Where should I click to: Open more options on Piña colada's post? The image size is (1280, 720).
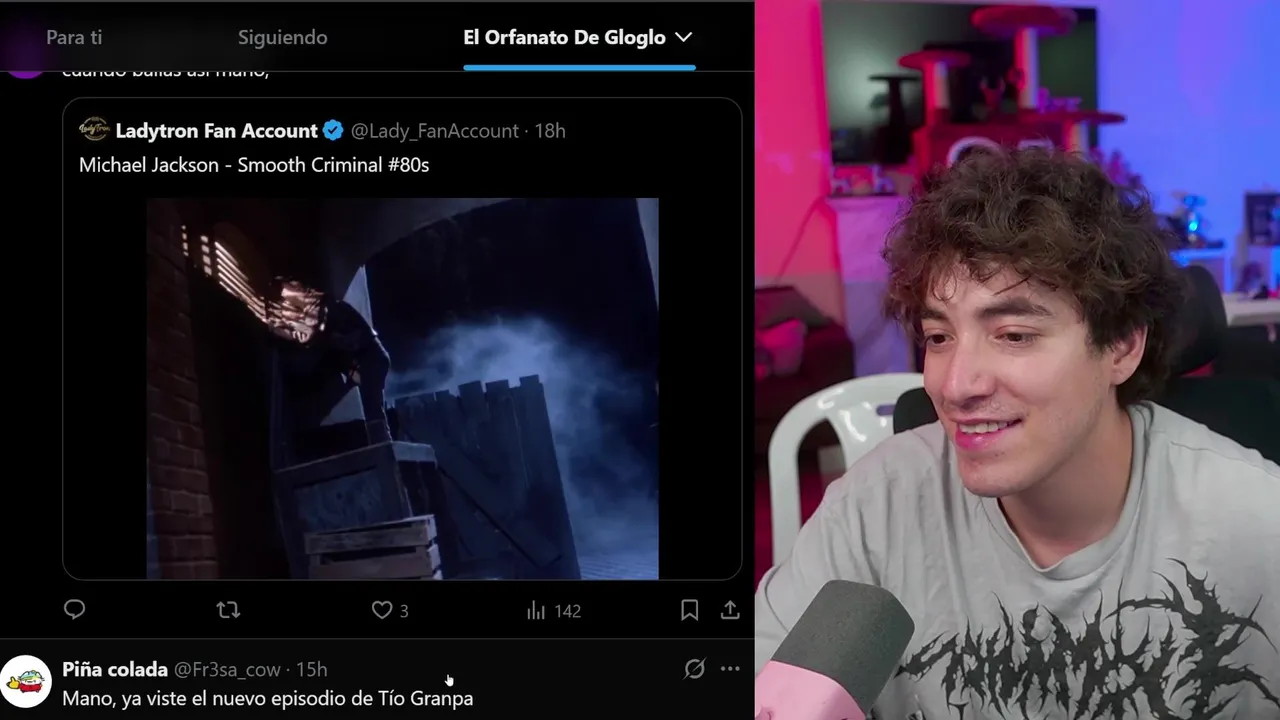tap(730, 669)
